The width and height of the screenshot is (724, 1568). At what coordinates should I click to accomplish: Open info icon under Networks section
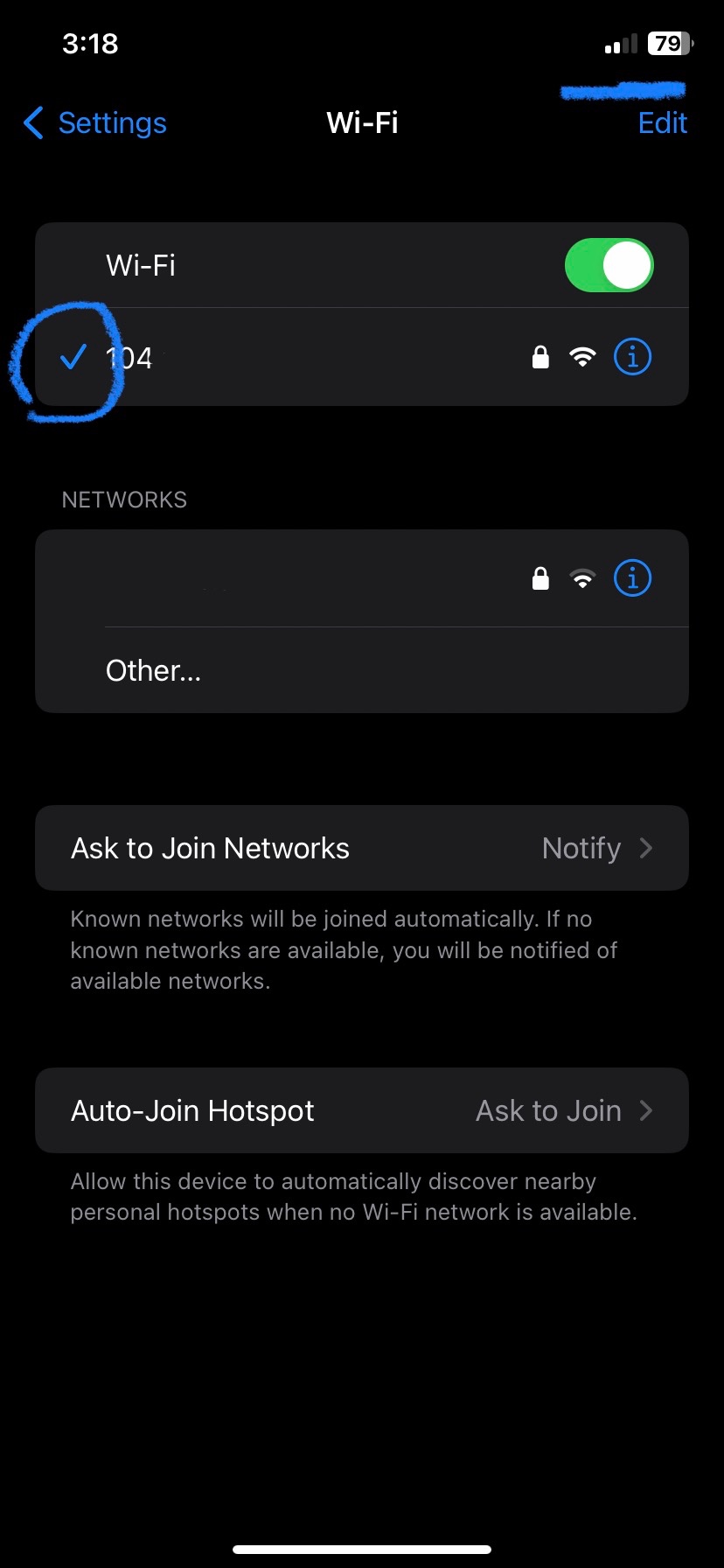632,578
